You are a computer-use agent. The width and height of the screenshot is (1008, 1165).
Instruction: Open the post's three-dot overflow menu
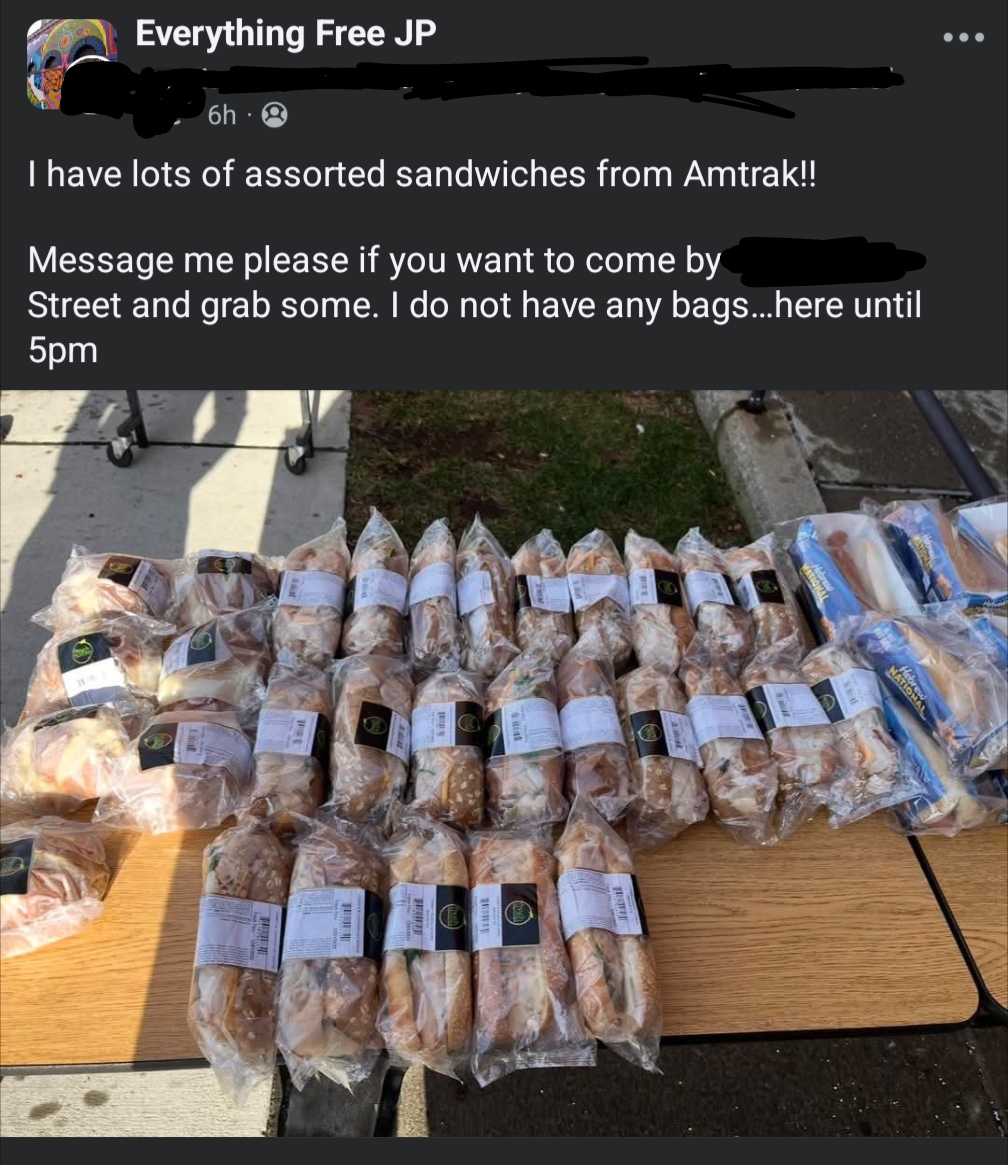tap(964, 36)
